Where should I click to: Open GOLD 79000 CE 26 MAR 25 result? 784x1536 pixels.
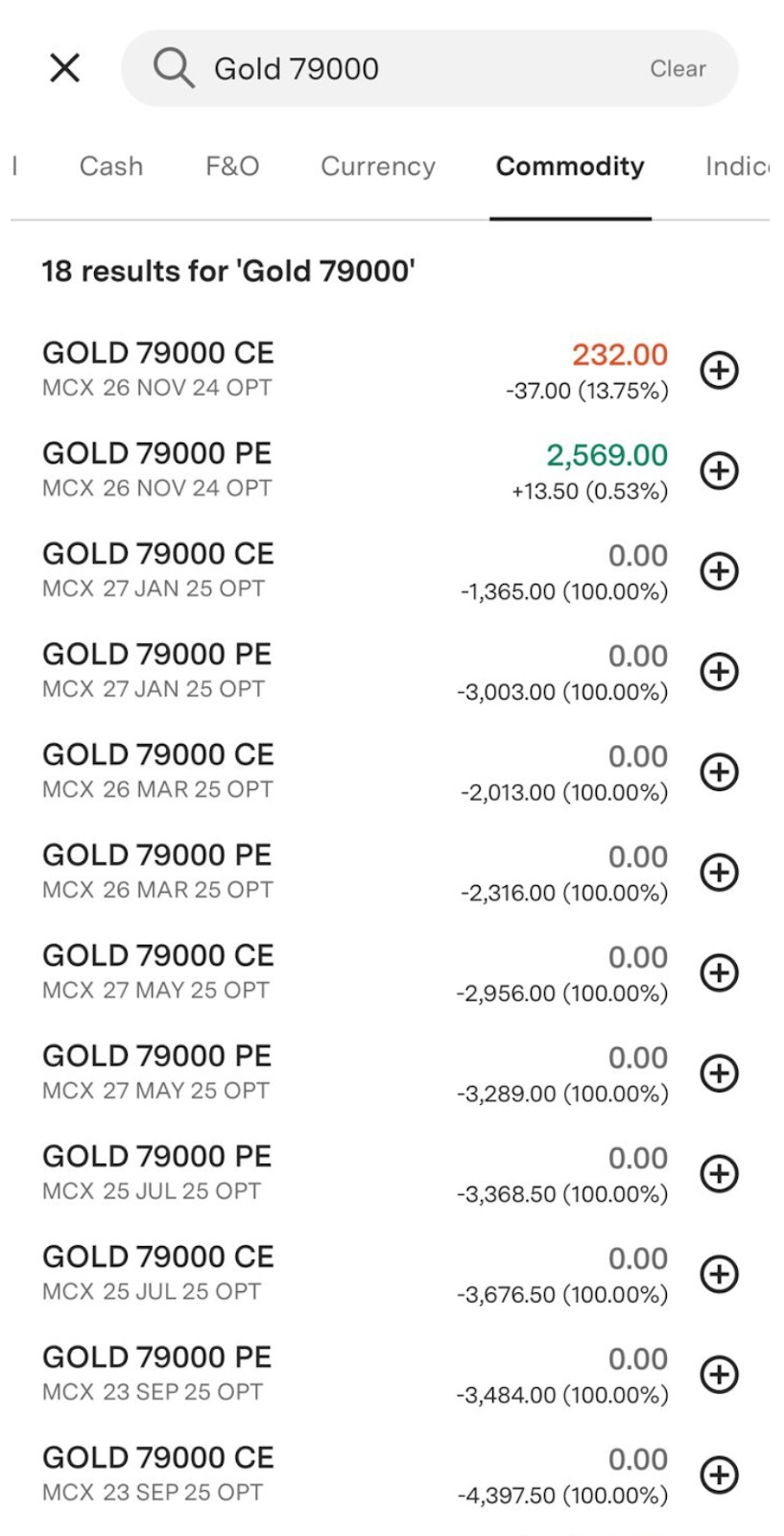[x=355, y=772]
